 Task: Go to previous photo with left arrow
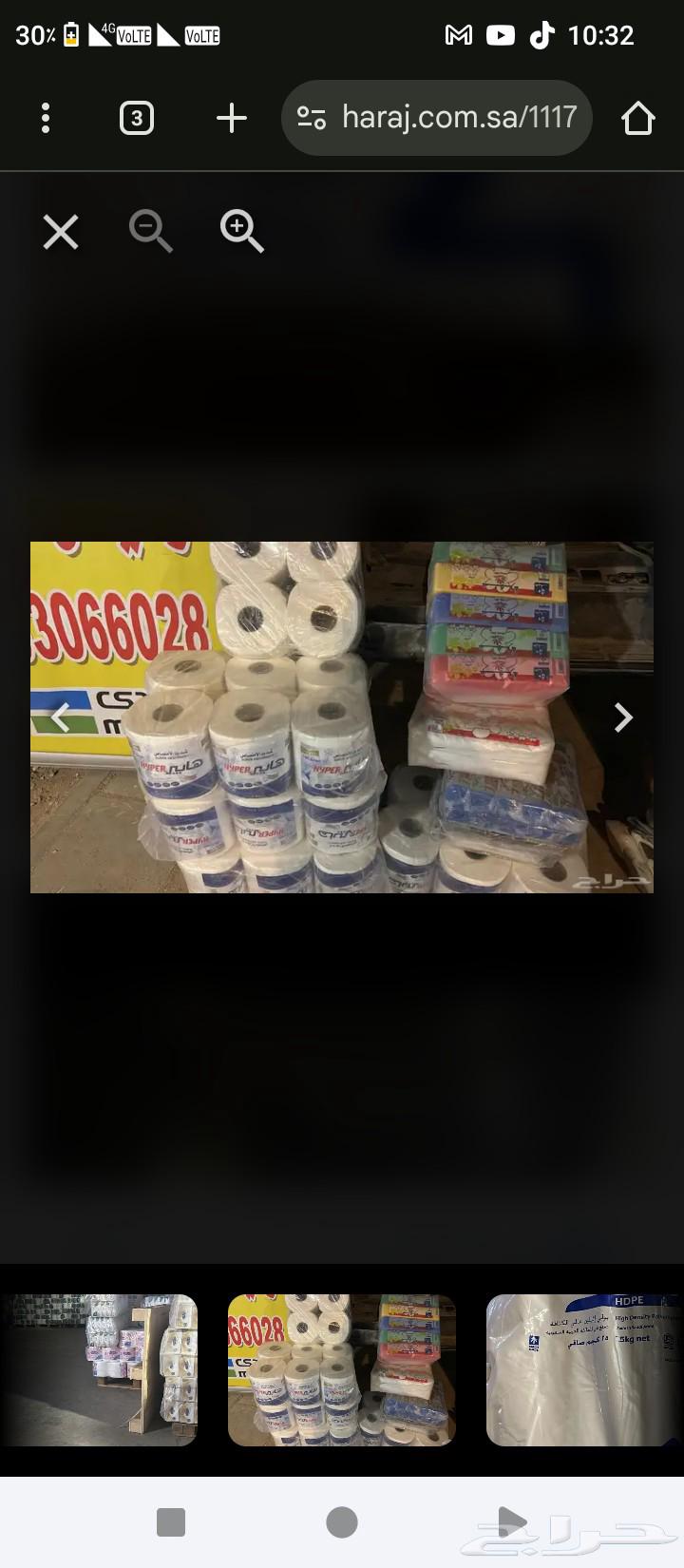click(61, 717)
